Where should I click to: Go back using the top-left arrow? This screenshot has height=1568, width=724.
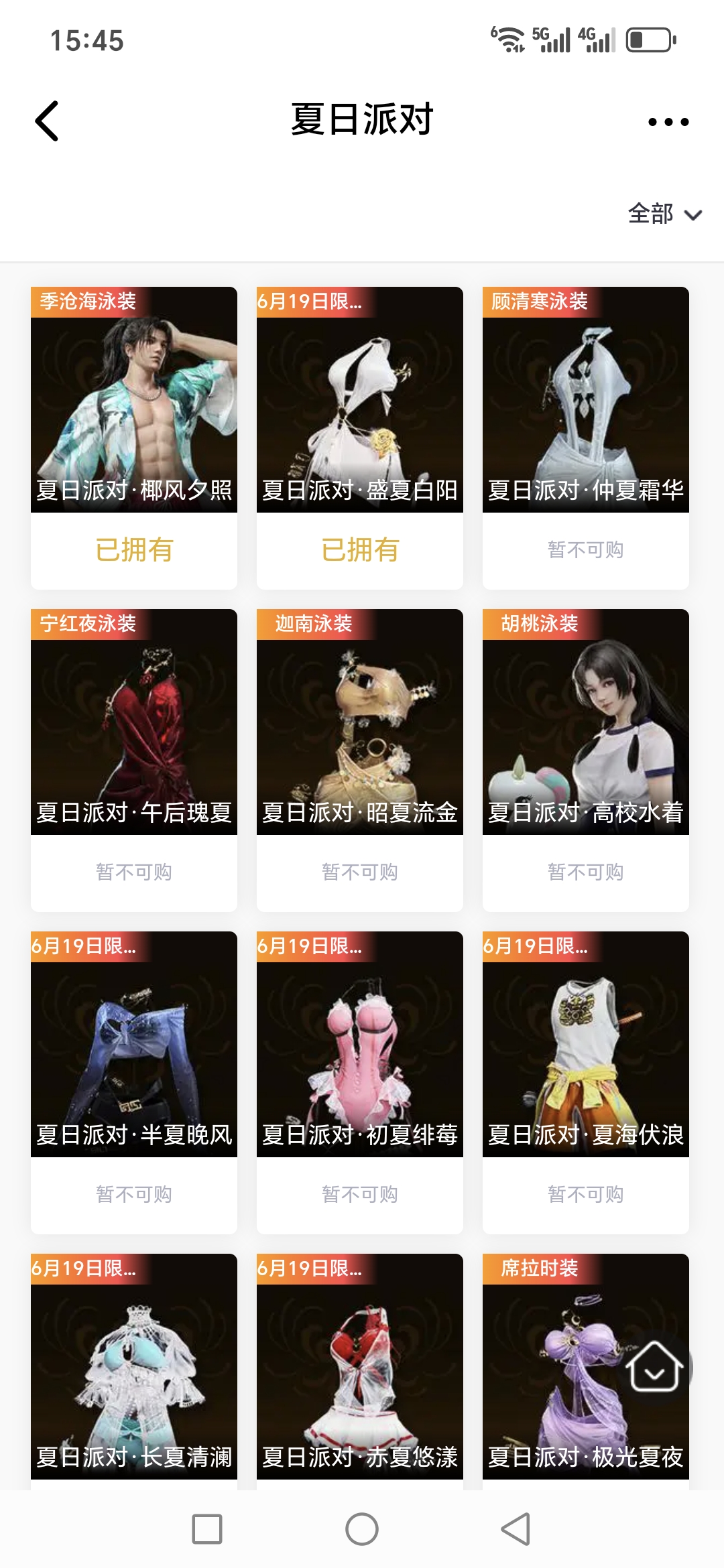click(47, 121)
